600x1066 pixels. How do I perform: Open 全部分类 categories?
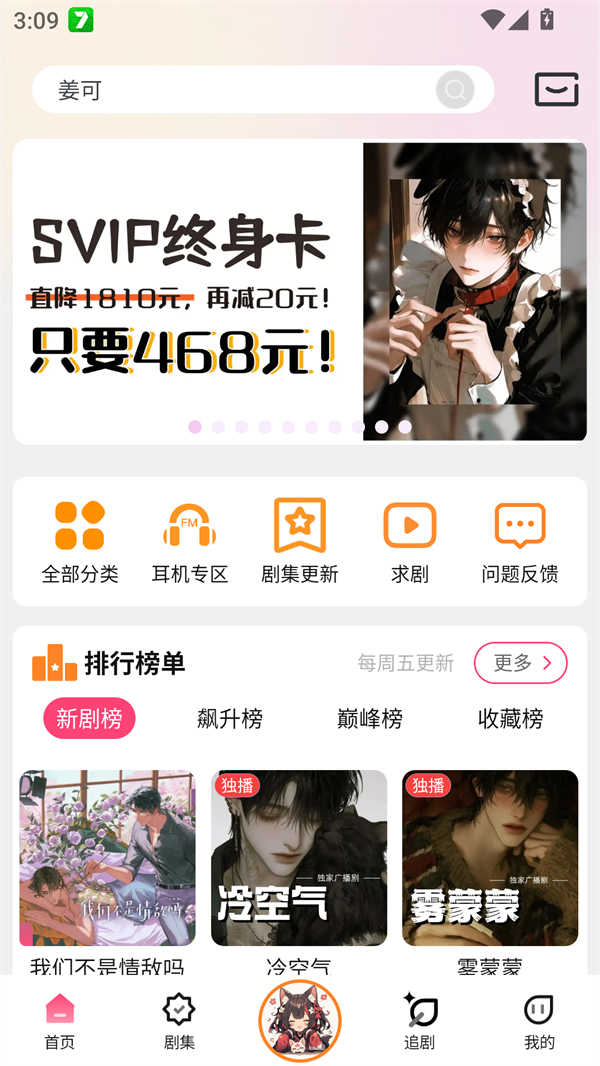pyautogui.click(x=80, y=541)
